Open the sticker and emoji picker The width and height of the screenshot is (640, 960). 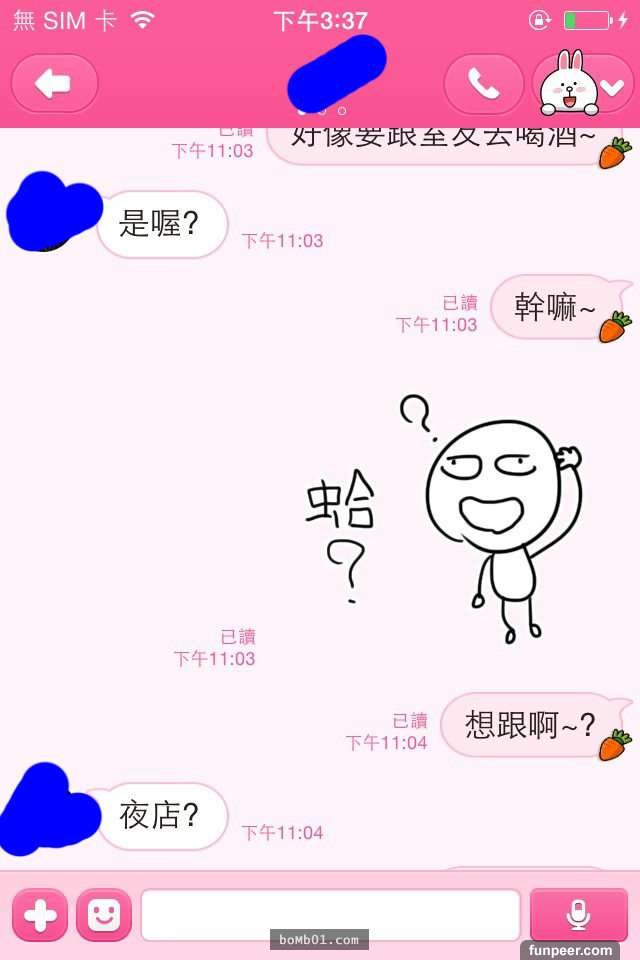click(x=104, y=915)
